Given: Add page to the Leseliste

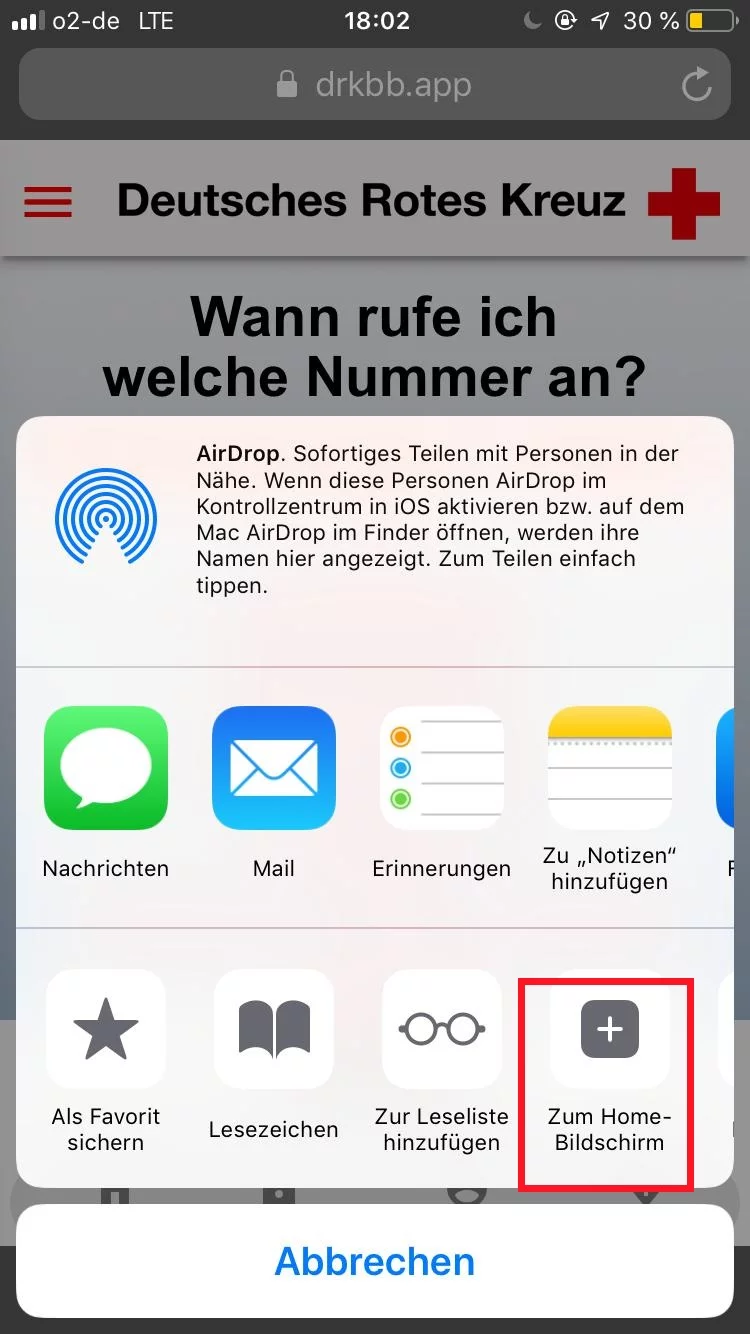Looking at the screenshot, I should 442,1029.
